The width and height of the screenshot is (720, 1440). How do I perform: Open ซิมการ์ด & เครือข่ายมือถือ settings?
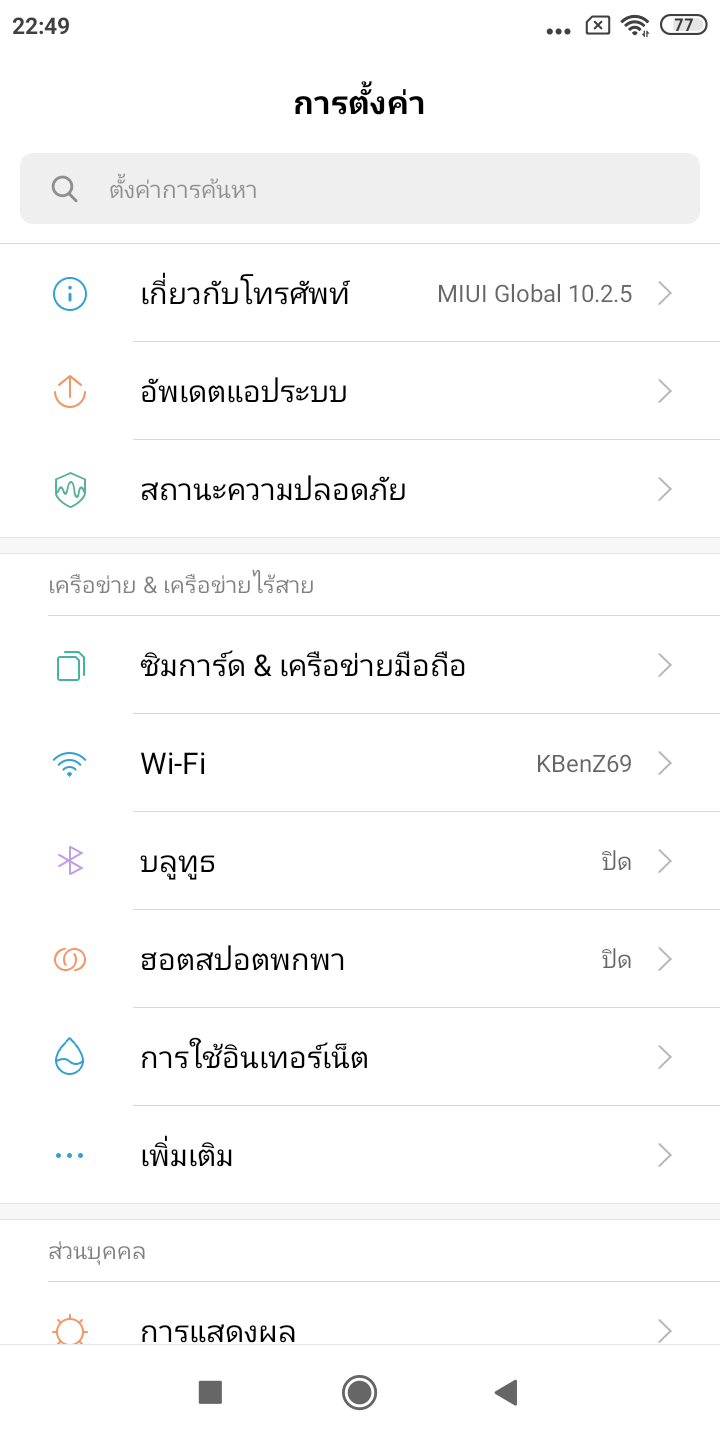point(360,665)
